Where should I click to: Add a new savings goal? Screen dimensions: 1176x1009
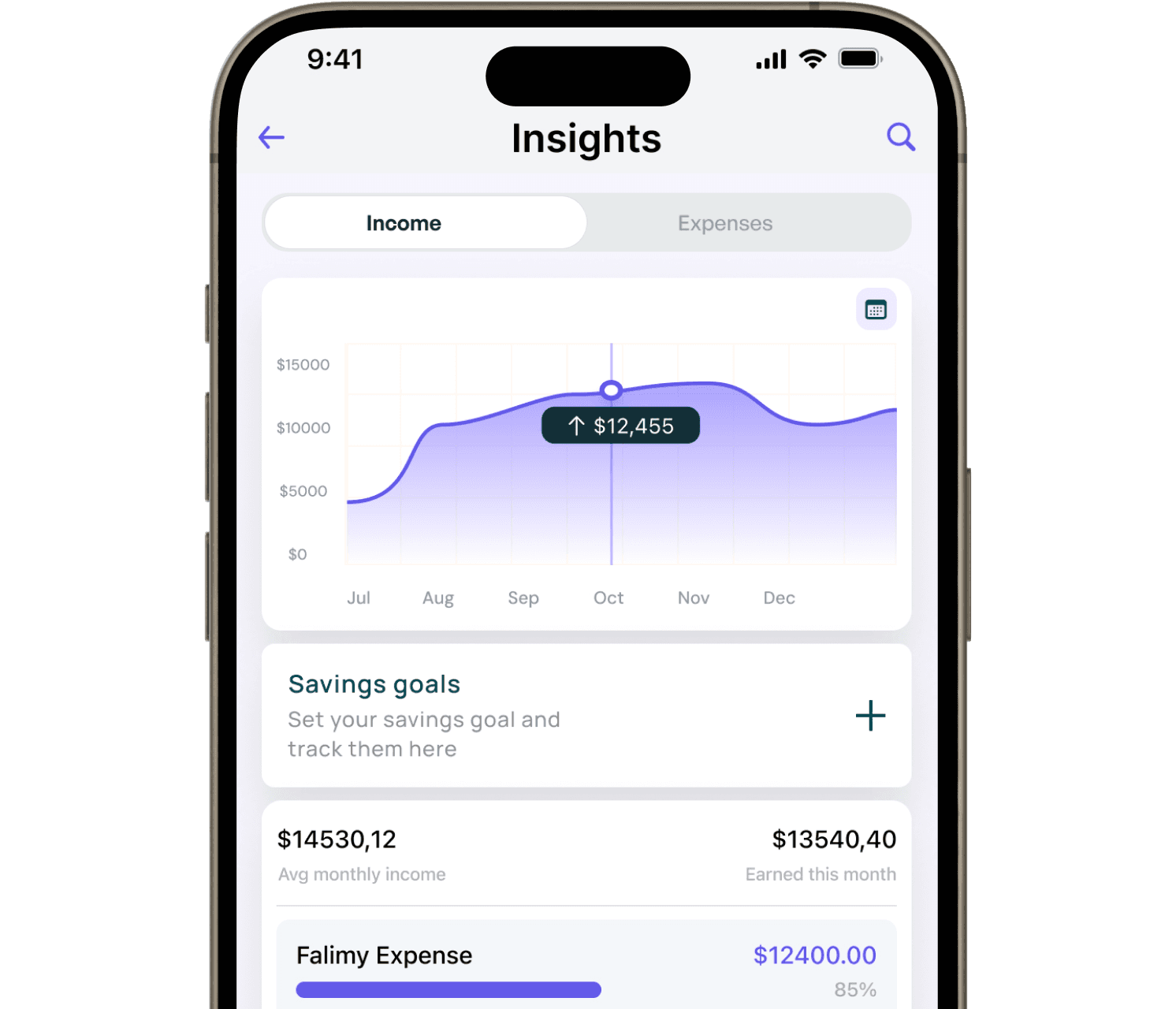[x=870, y=716]
